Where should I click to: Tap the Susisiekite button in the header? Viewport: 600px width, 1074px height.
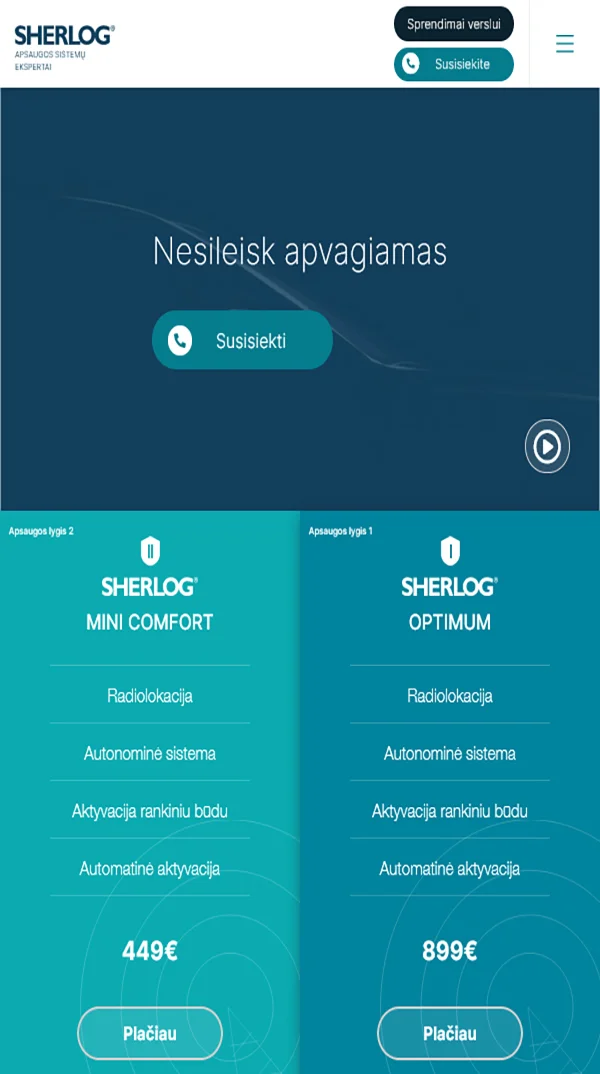pos(453,64)
